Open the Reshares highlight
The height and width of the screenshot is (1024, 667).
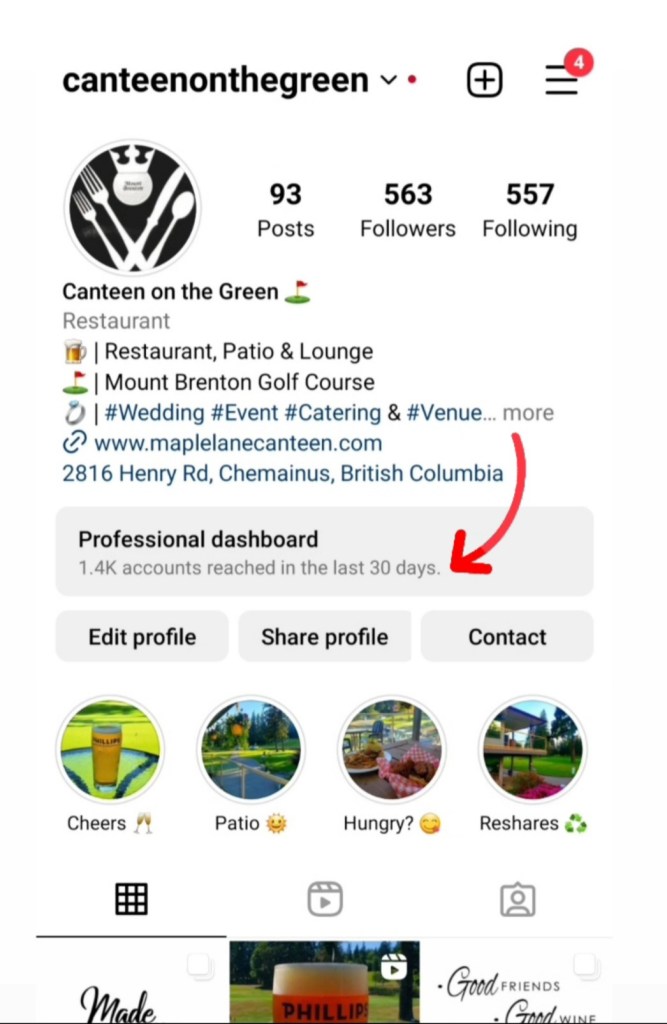tap(533, 750)
